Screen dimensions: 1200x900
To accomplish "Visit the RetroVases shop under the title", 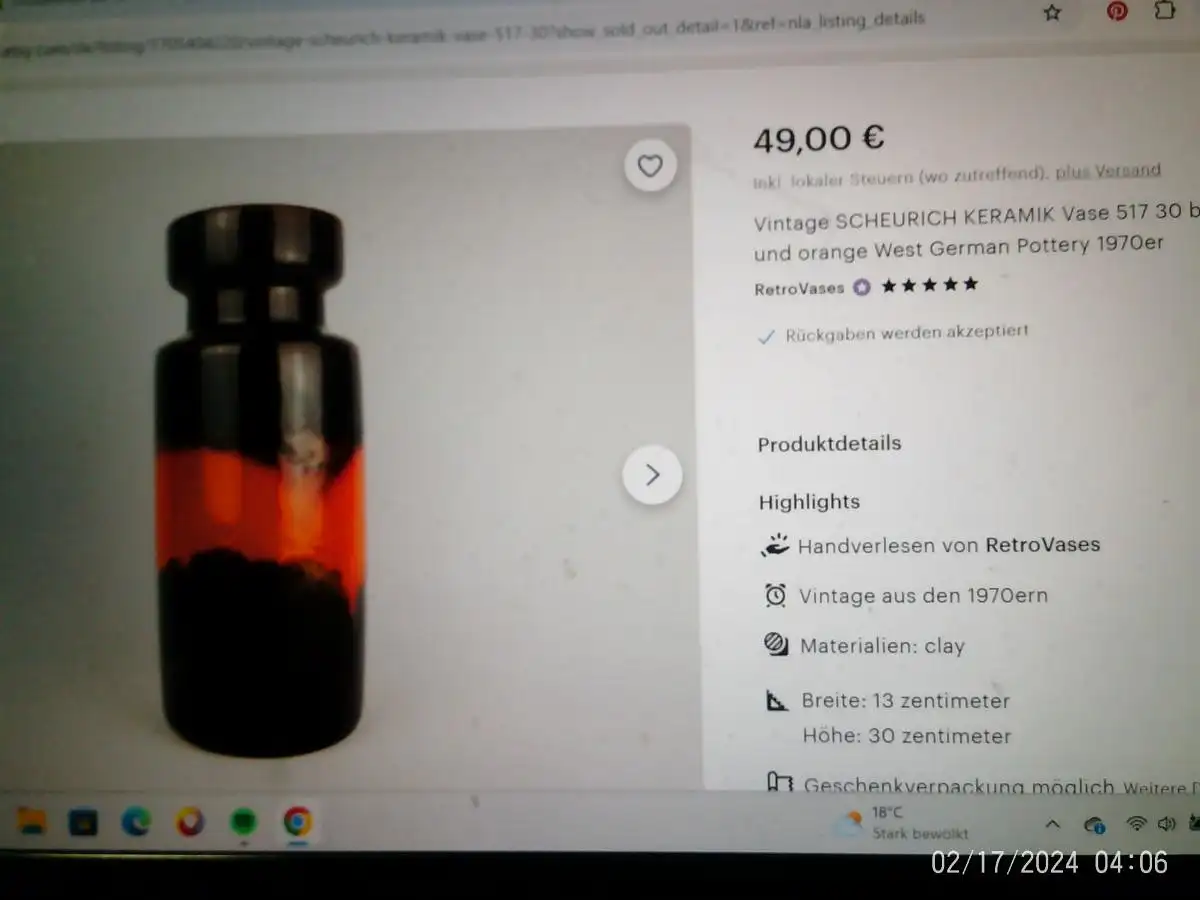I will tap(799, 288).
